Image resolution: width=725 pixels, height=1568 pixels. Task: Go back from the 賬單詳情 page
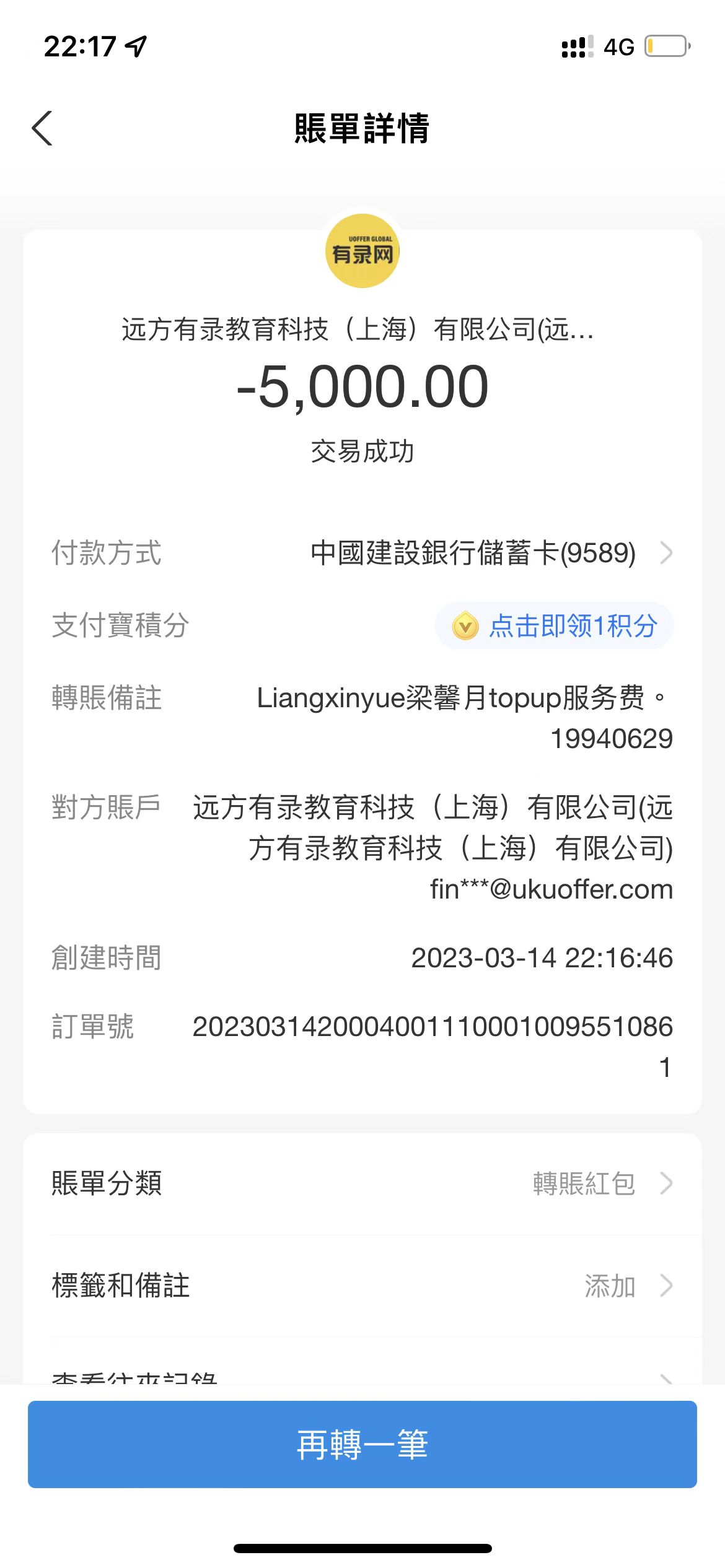42,129
